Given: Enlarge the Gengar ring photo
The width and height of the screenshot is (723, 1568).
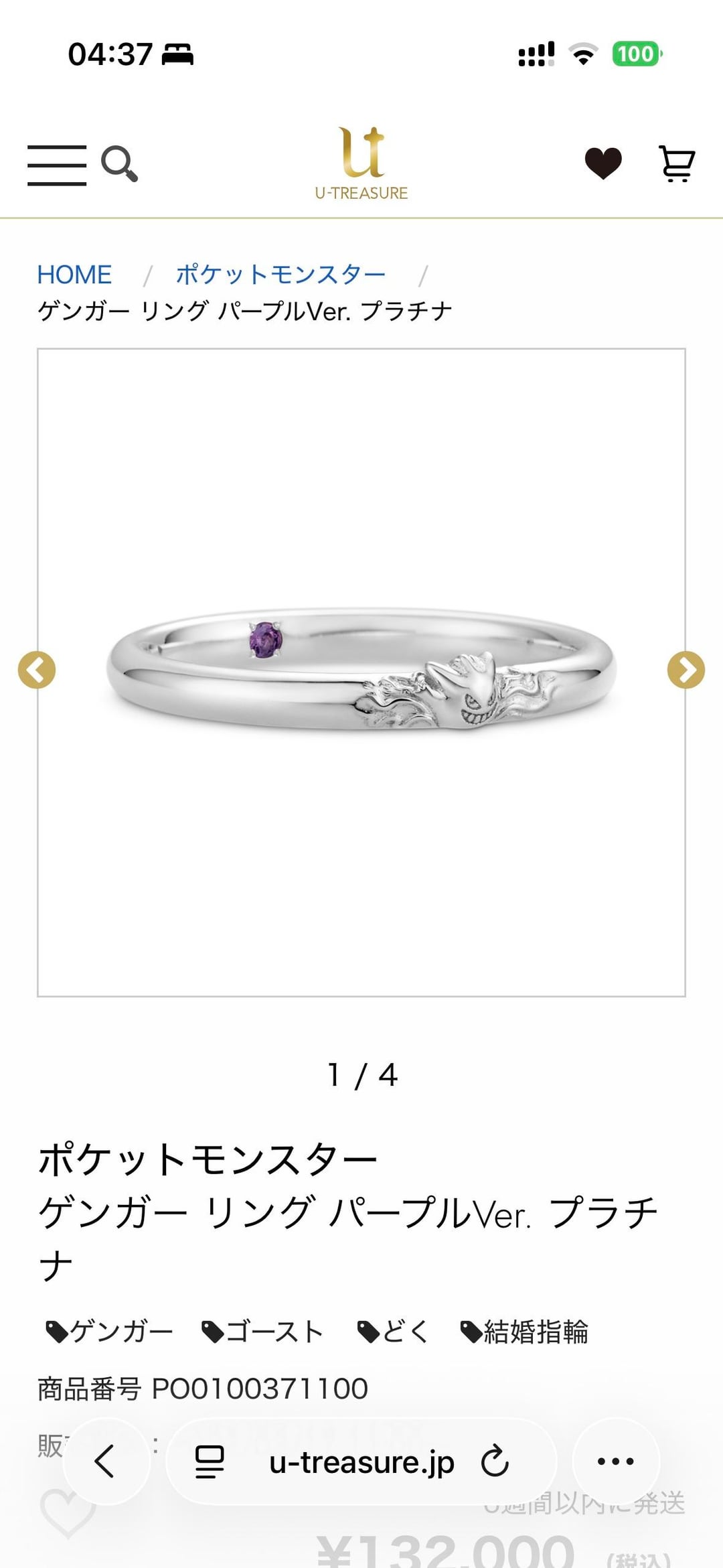Looking at the screenshot, I should (x=361, y=672).
